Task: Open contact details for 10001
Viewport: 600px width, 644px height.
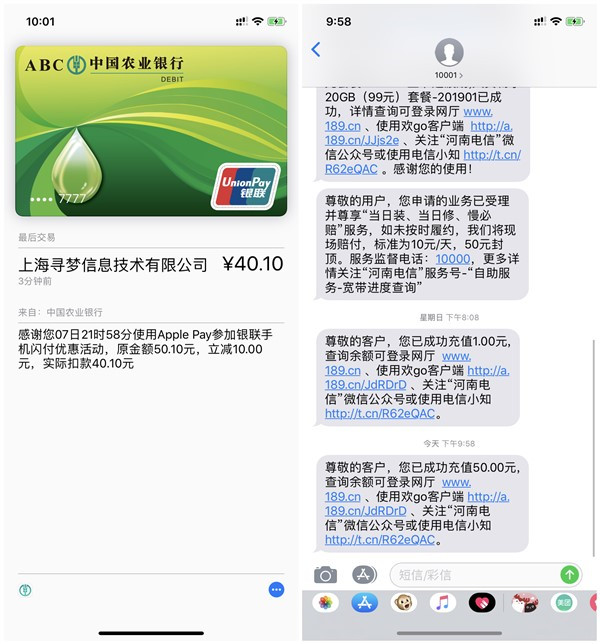Action: (x=449, y=57)
